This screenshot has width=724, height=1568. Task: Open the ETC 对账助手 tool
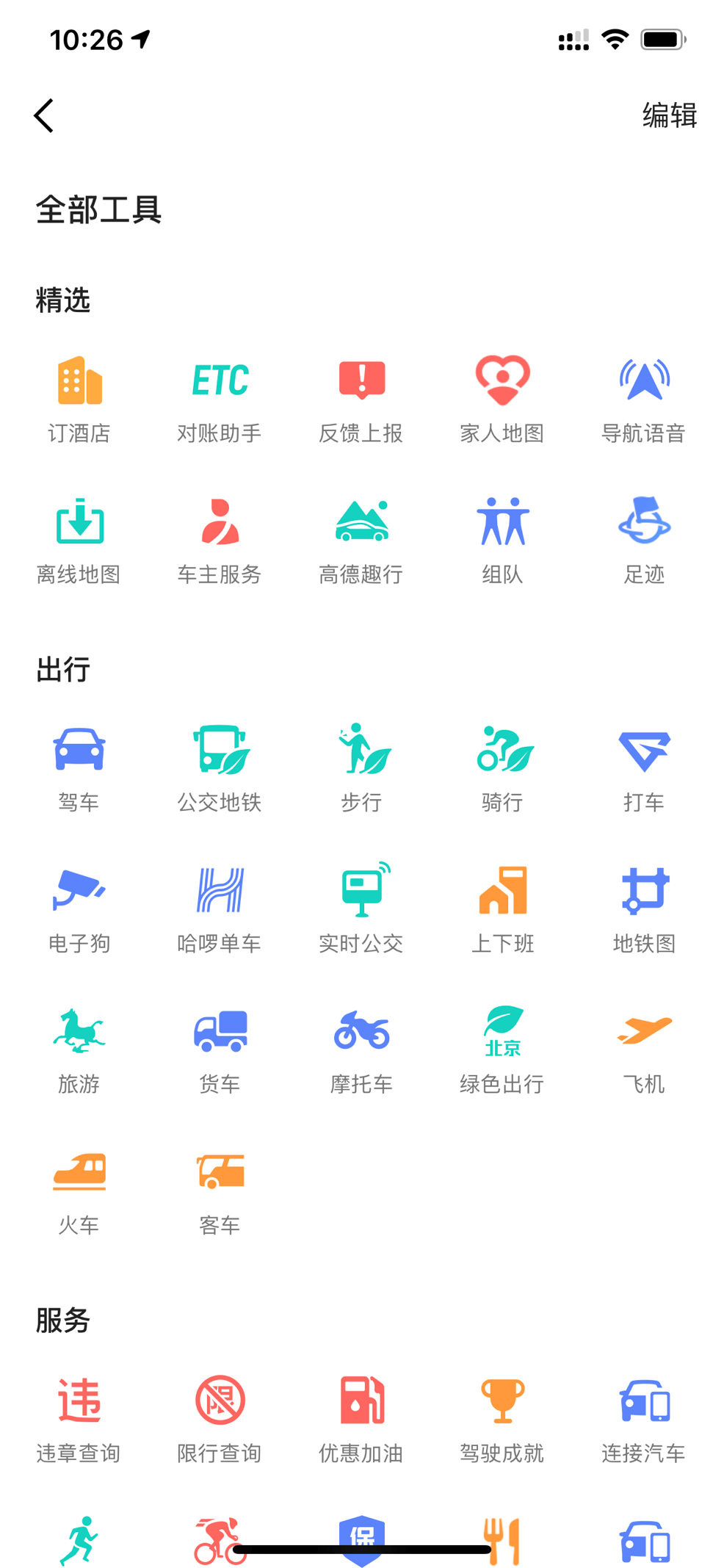220,400
